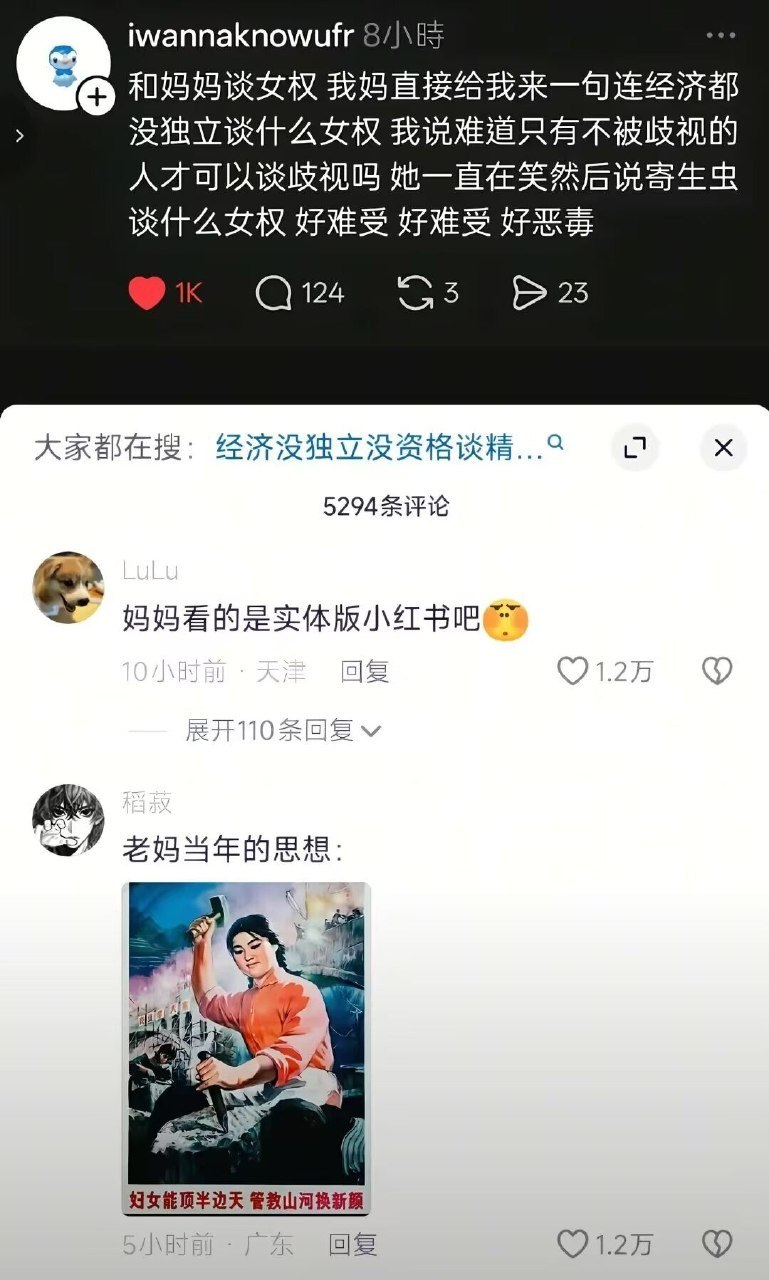Image resolution: width=769 pixels, height=1280 pixels.
Task: Expand the comments panel to full screen
Action: tap(634, 447)
